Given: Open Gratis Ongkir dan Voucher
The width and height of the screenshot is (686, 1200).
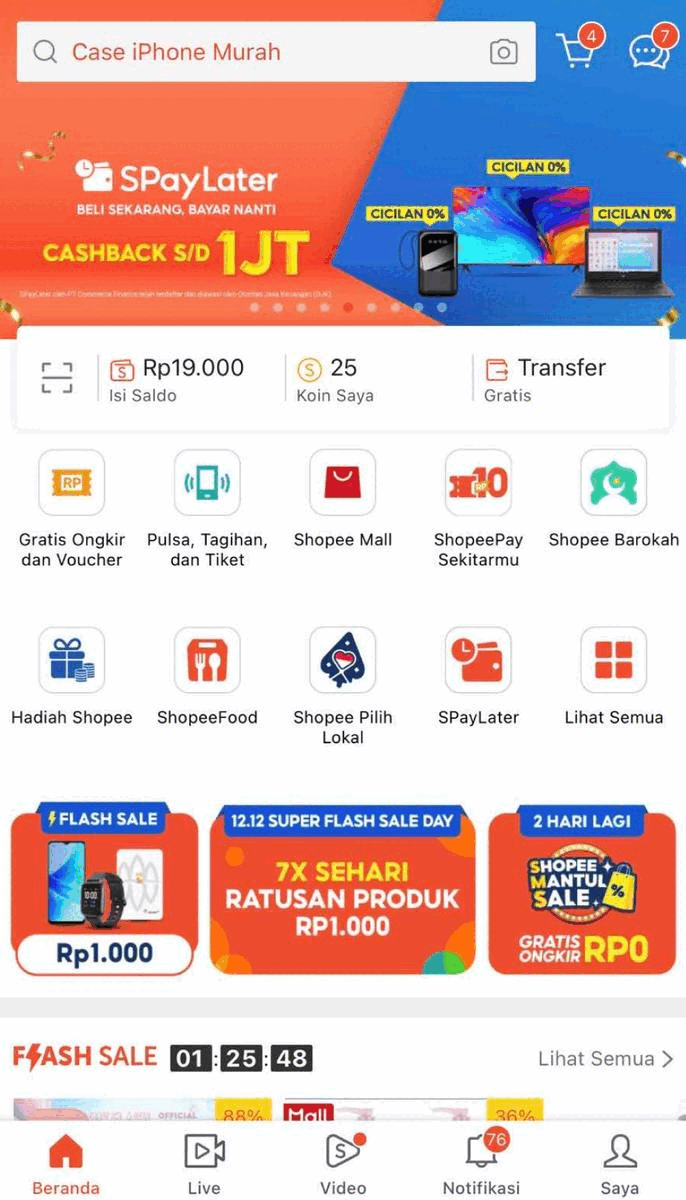Looking at the screenshot, I should [x=71, y=508].
